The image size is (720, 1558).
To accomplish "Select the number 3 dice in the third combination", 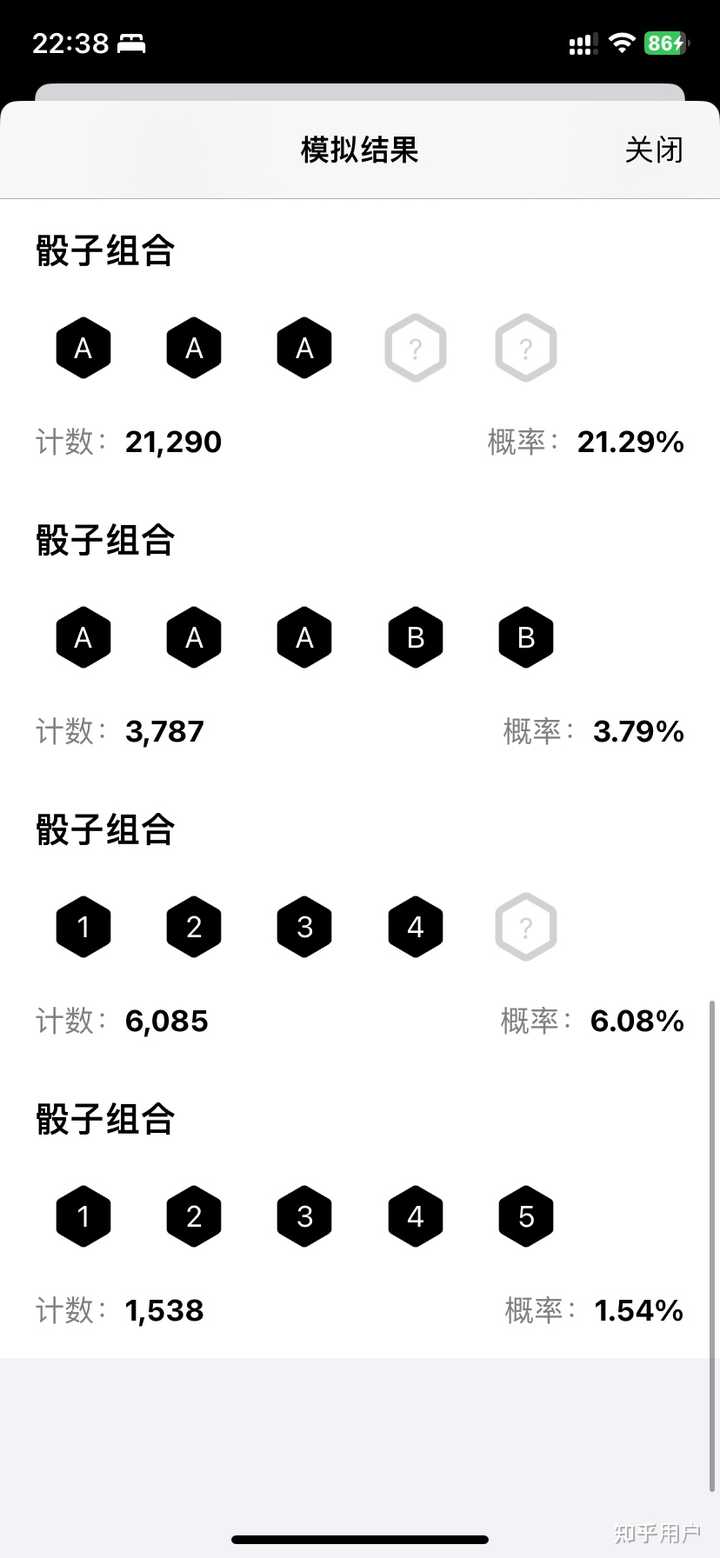I will (303, 926).
